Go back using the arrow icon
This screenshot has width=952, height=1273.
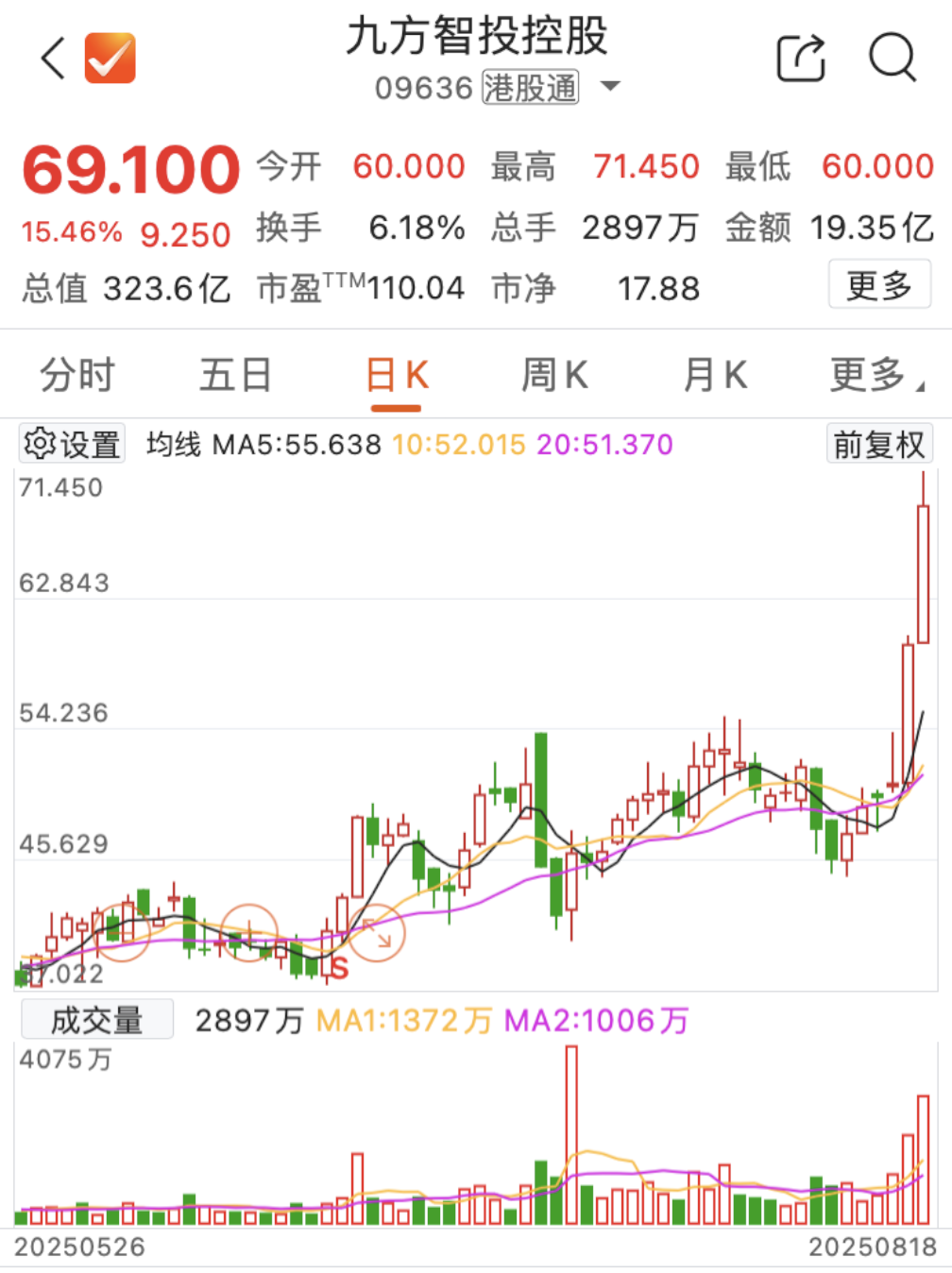(53, 59)
